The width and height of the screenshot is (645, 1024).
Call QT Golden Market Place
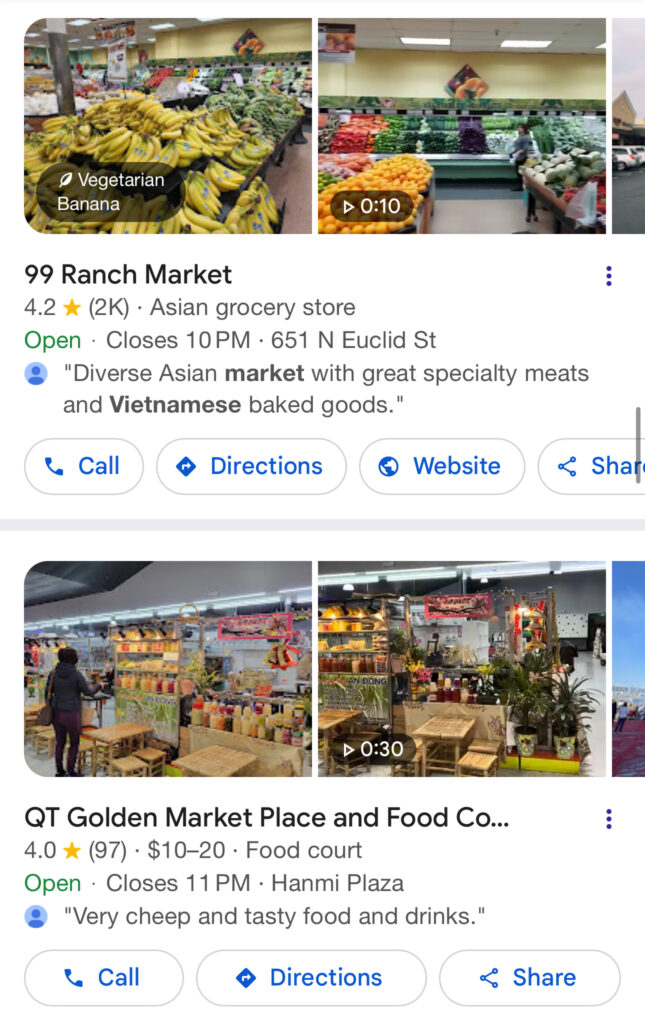[x=104, y=977]
